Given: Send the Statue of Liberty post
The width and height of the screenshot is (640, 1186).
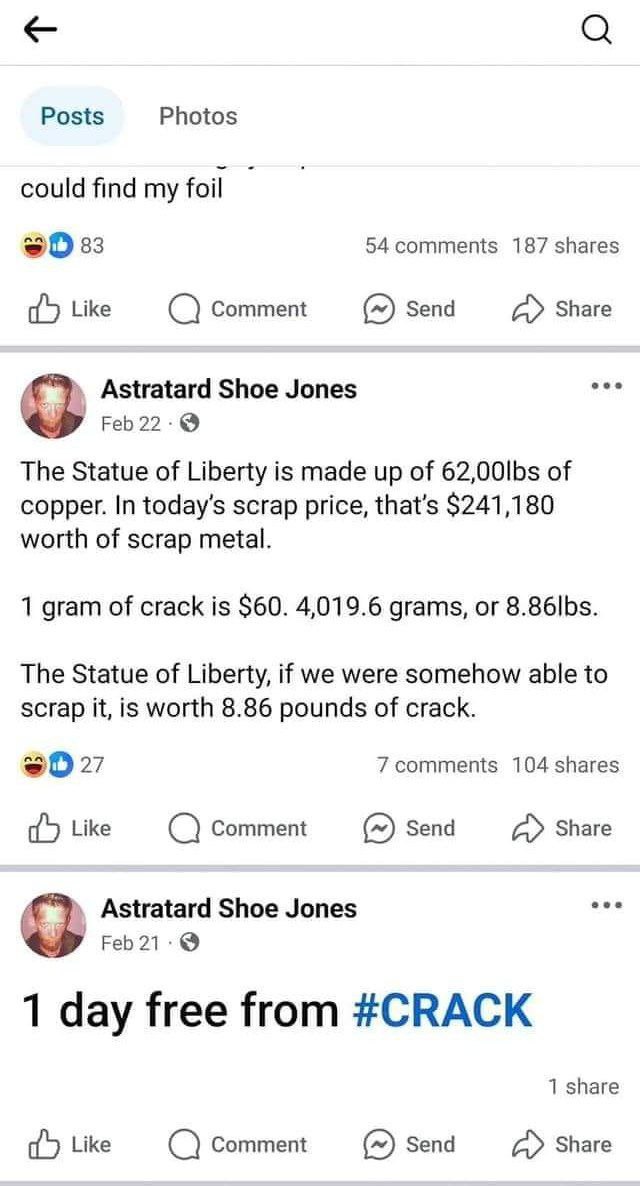Looking at the screenshot, I should point(411,828).
